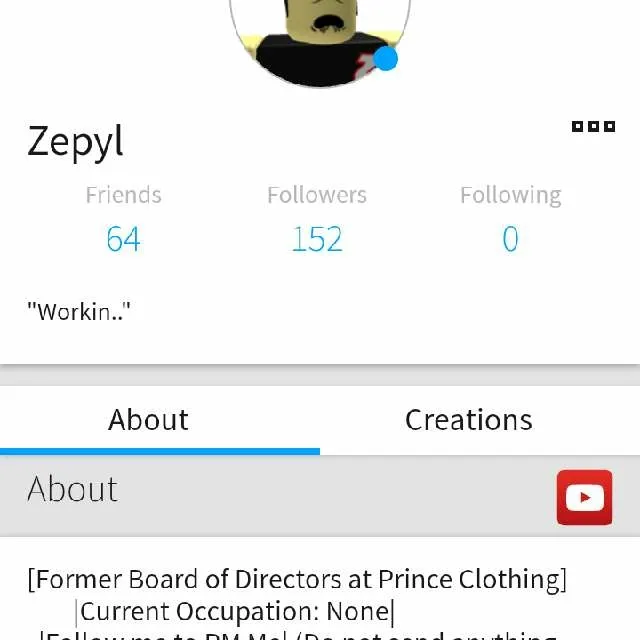View Zepyl's 64 friends

123,239
